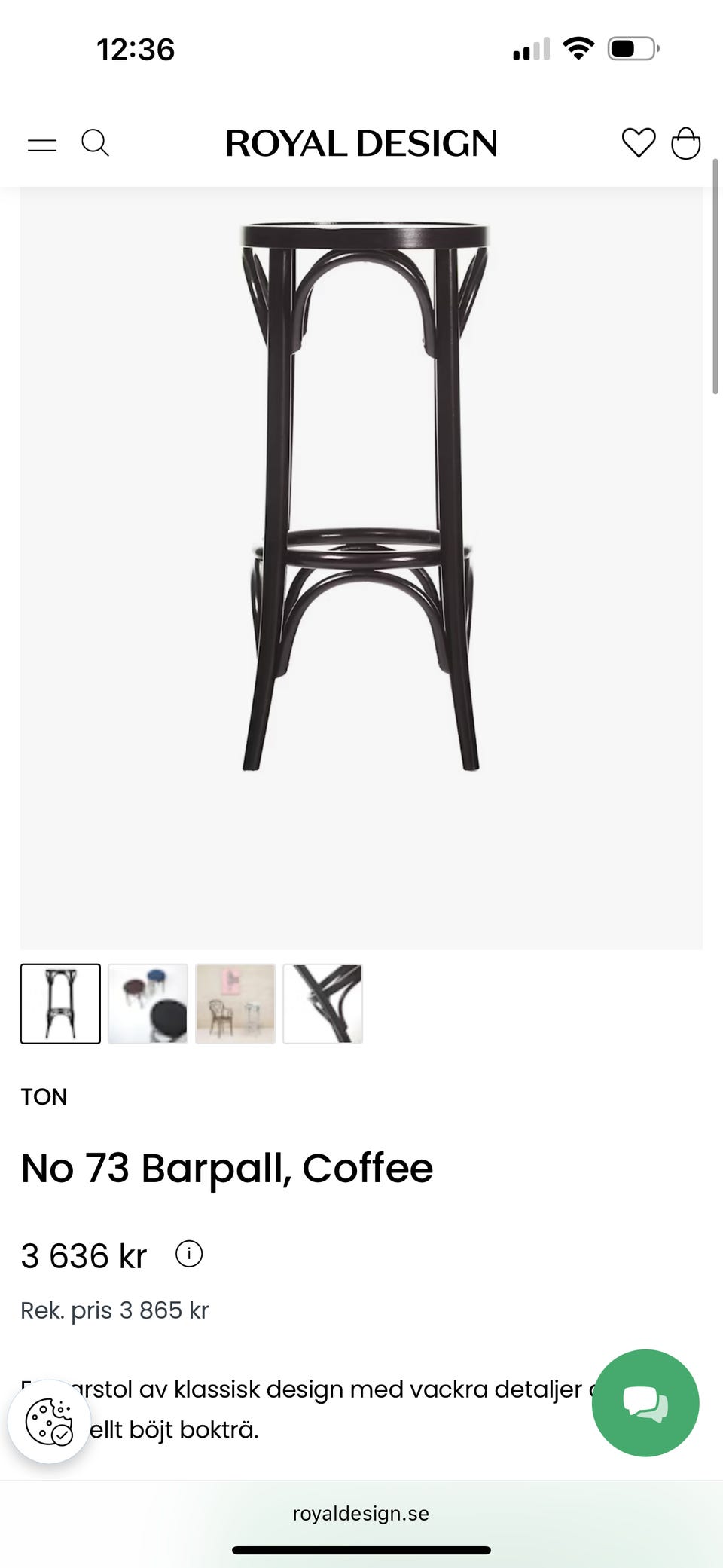Show price info next to 3 636 kr
Viewport: 723px width, 1568px height.
[189, 1255]
